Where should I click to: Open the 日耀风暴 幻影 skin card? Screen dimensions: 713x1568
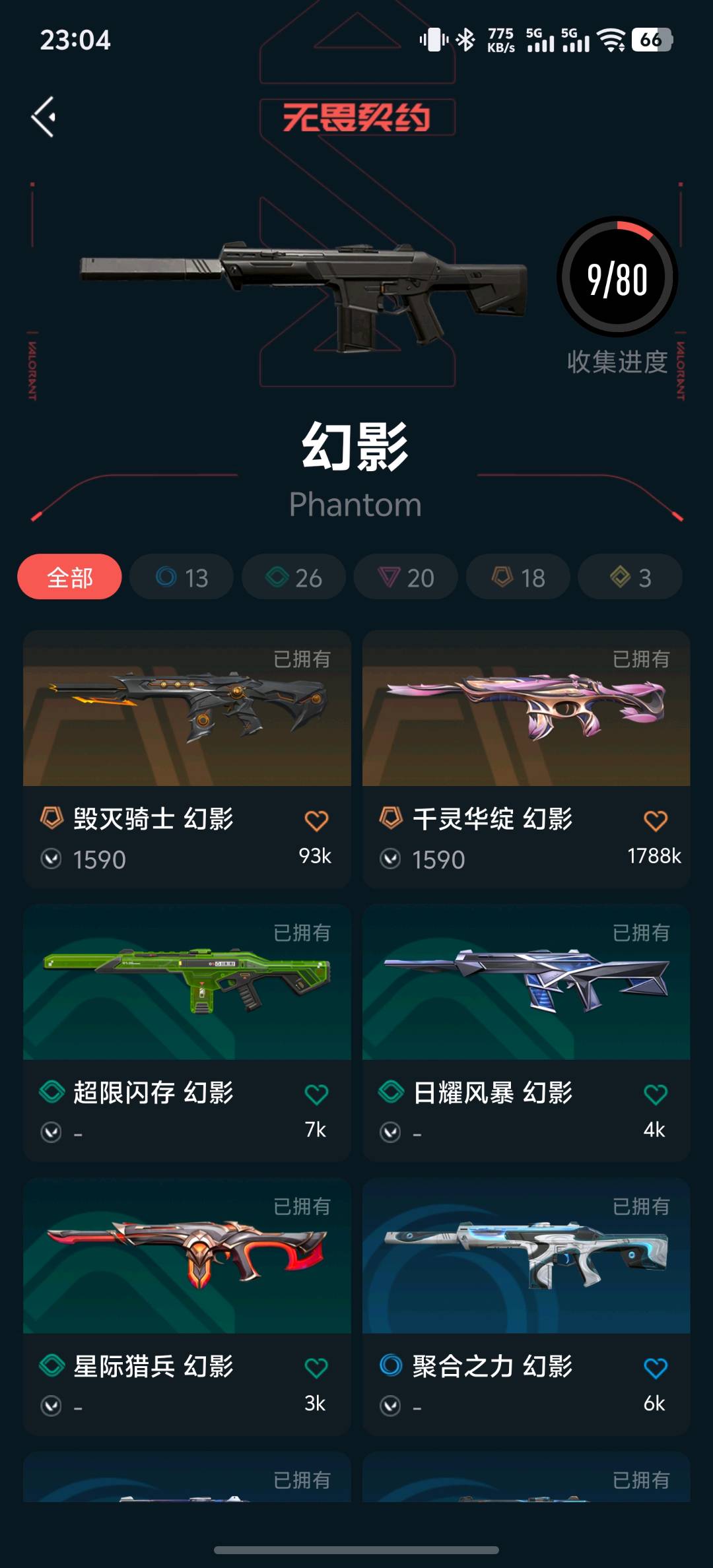click(x=526, y=1033)
